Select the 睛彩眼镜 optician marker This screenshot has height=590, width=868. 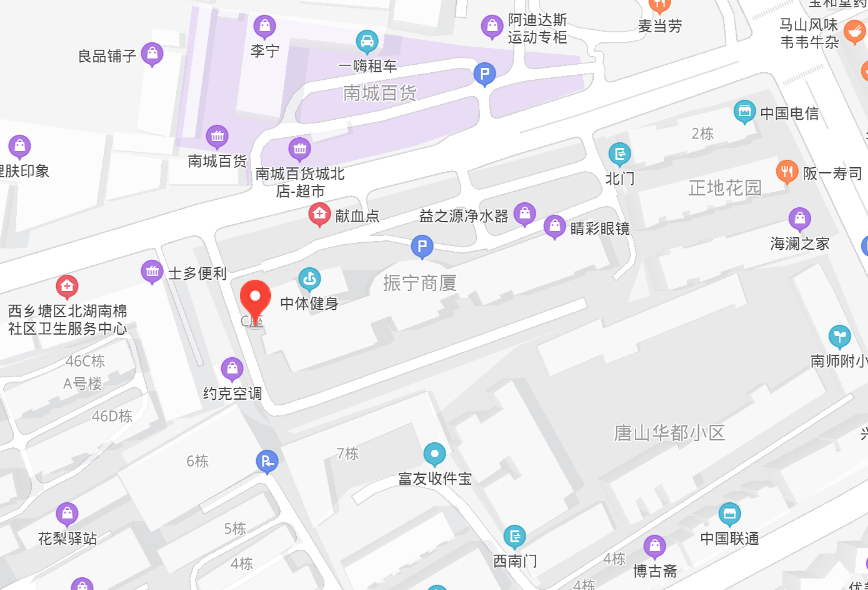pyautogui.click(x=554, y=227)
